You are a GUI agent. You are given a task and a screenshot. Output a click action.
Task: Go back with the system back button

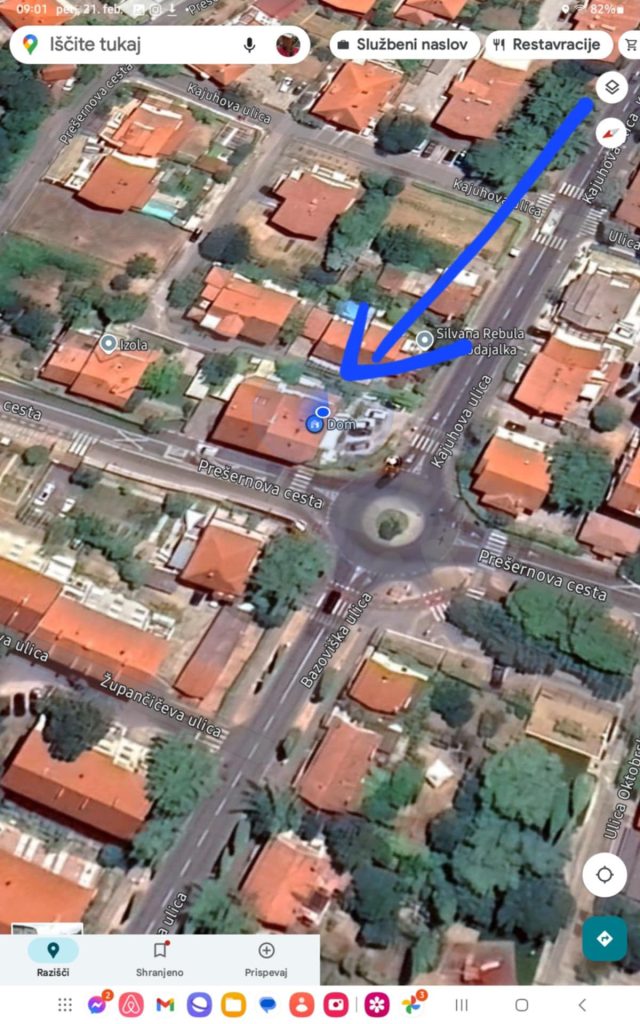coord(582,1004)
